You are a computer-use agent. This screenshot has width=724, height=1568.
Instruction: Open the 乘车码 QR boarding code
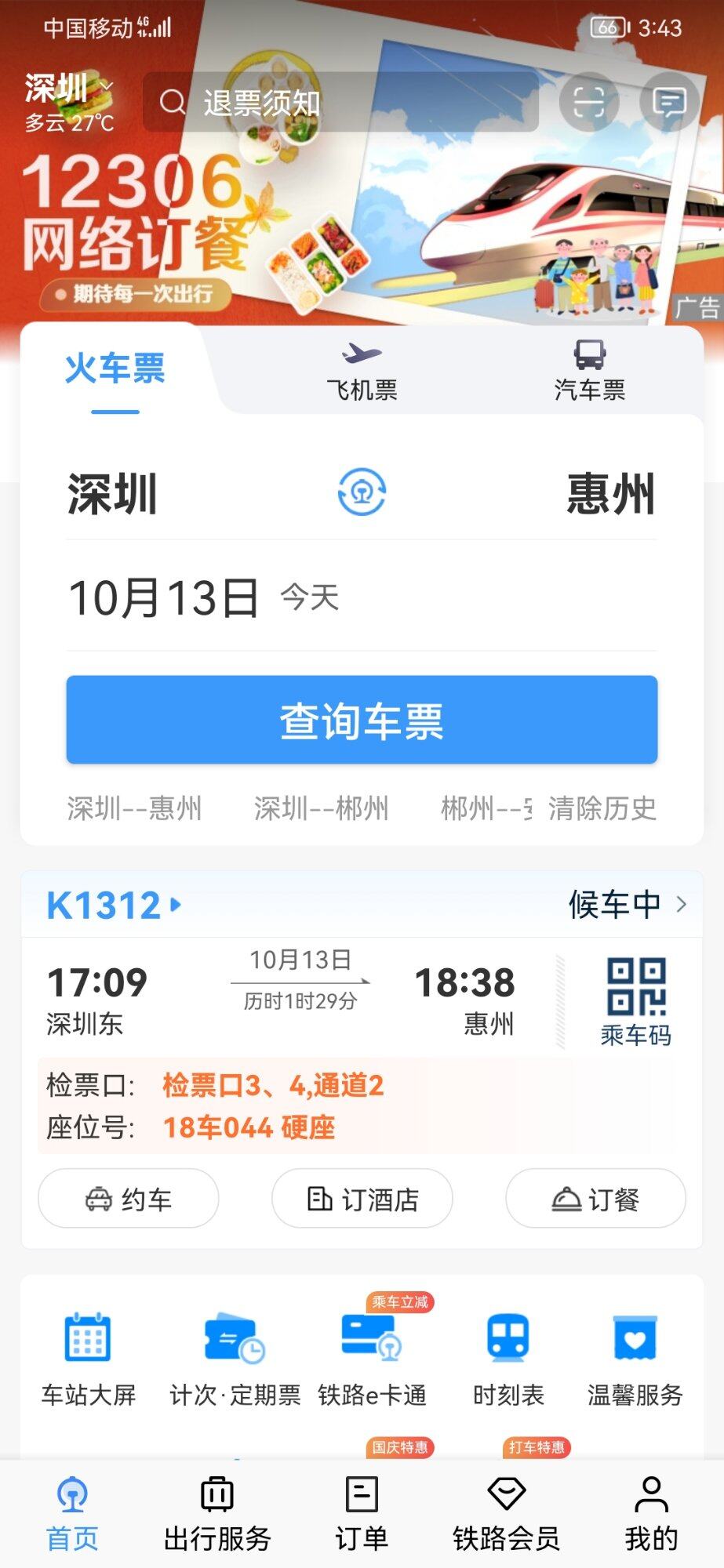click(x=635, y=1001)
